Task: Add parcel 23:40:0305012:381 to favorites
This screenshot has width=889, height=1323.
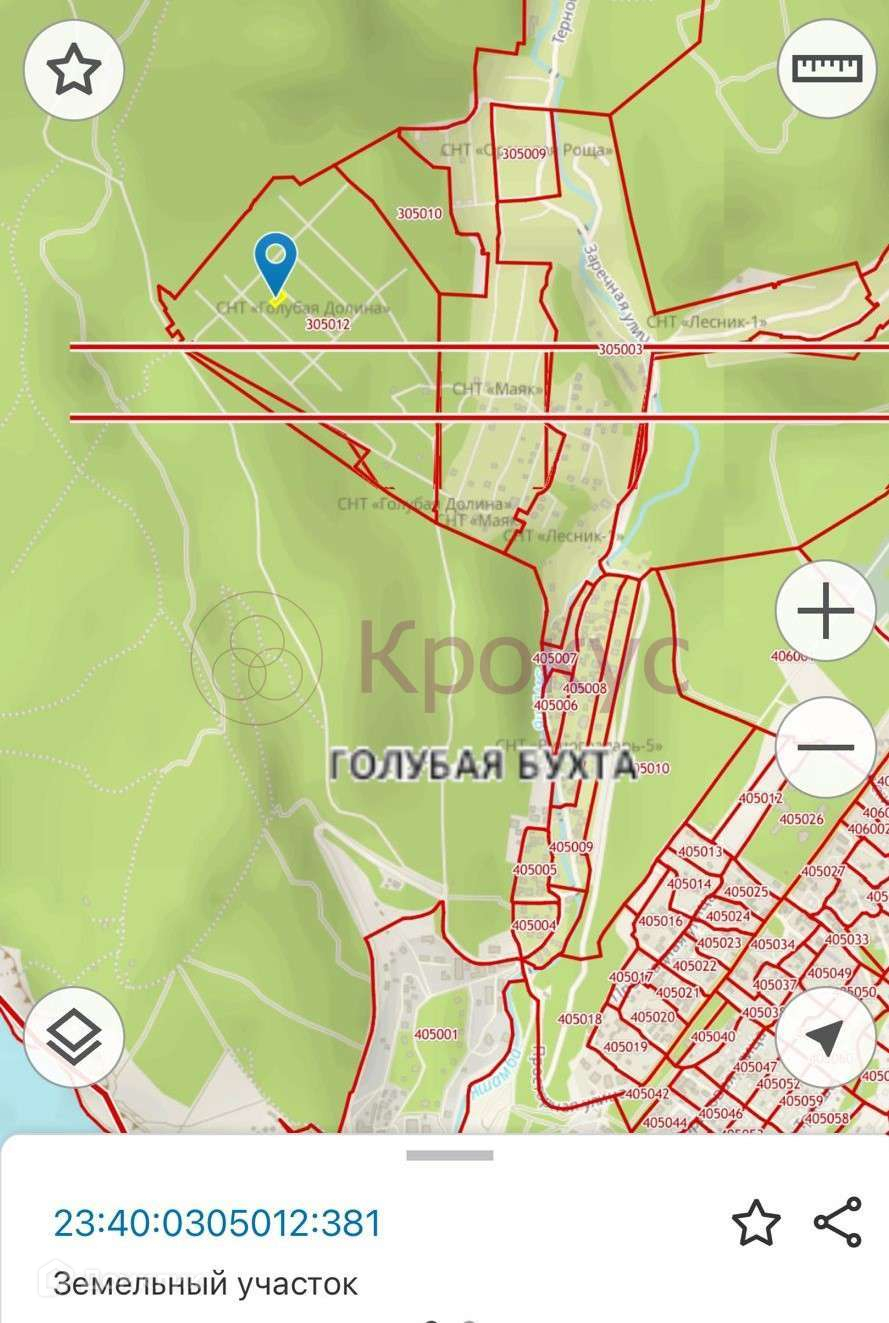Action: point(755,1224)
